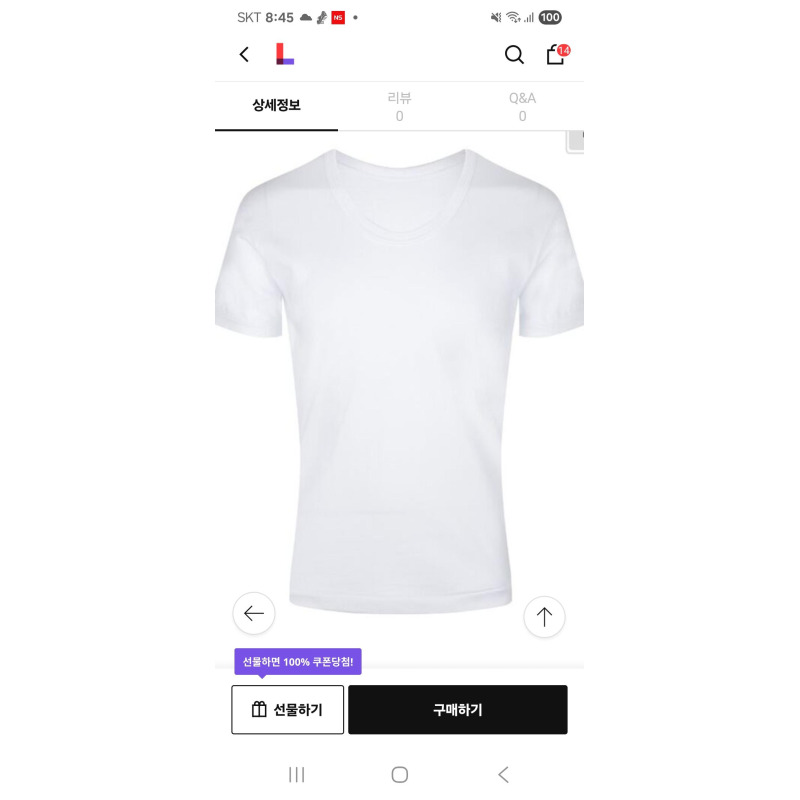The image size is (800, 800).
Task: Open the Q&A tab
Action: coord(522,106)
